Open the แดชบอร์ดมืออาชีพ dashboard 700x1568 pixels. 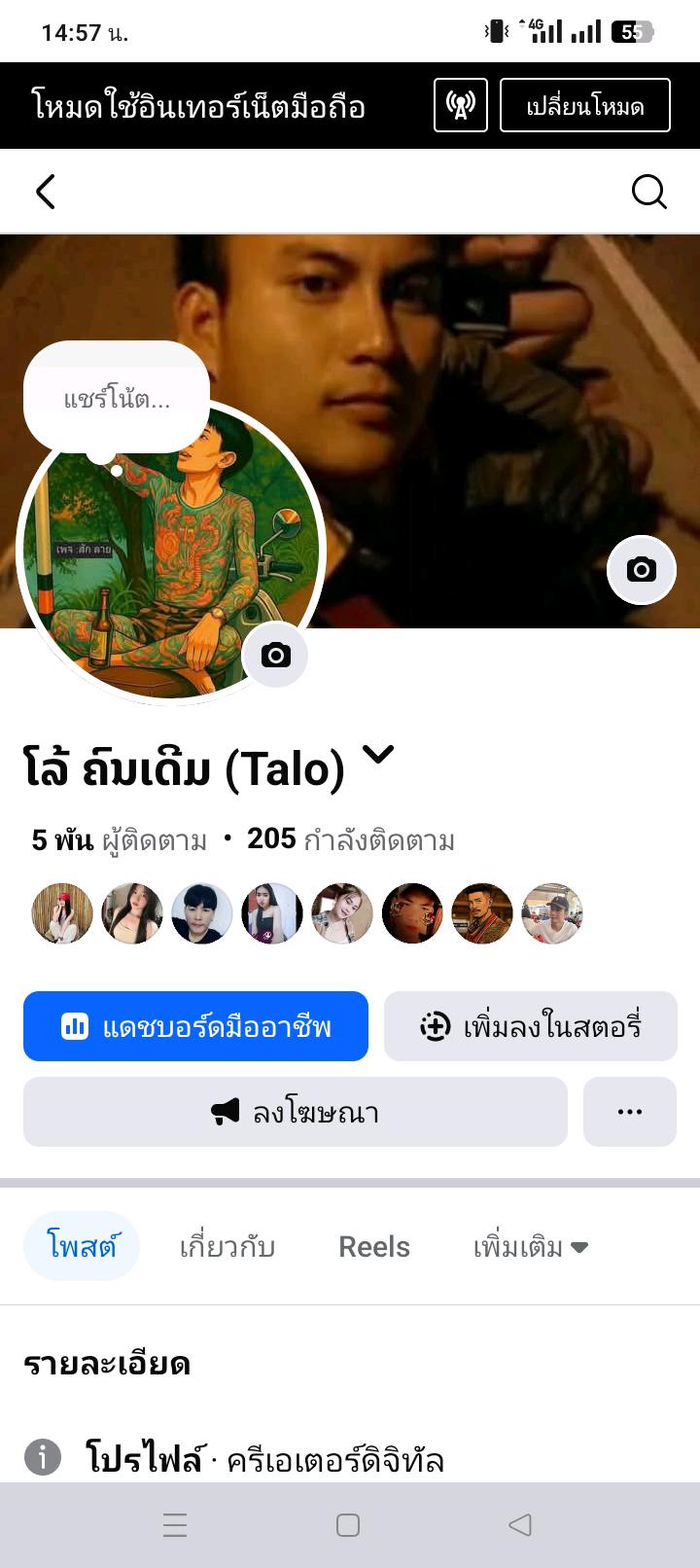pyautogui.click(x=195, y=1026)
